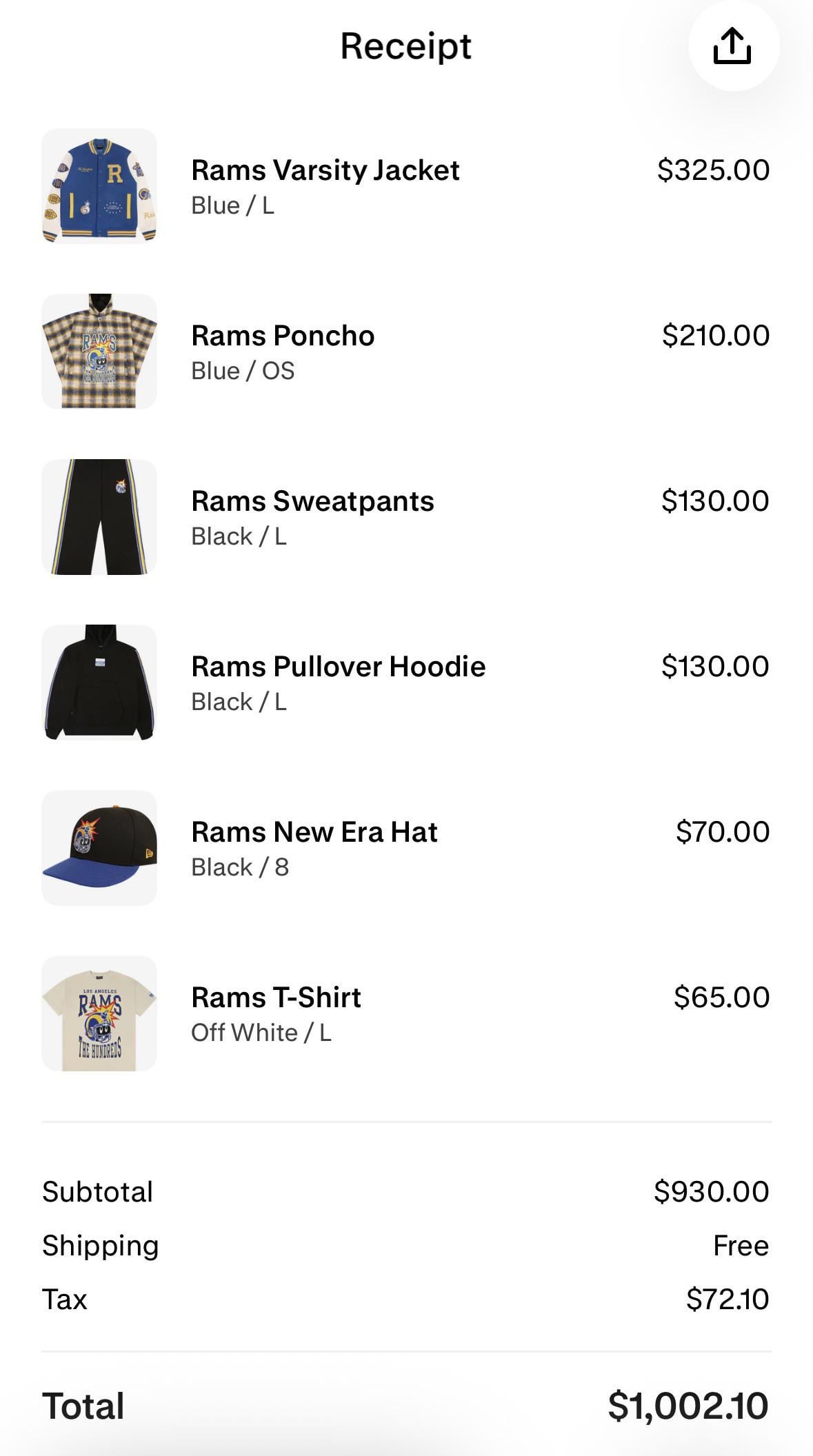The width and height of the screenshot is (813, 1456).
Task: Open the Rams Varsity Jacket item
Action: (x=325, y=171)
